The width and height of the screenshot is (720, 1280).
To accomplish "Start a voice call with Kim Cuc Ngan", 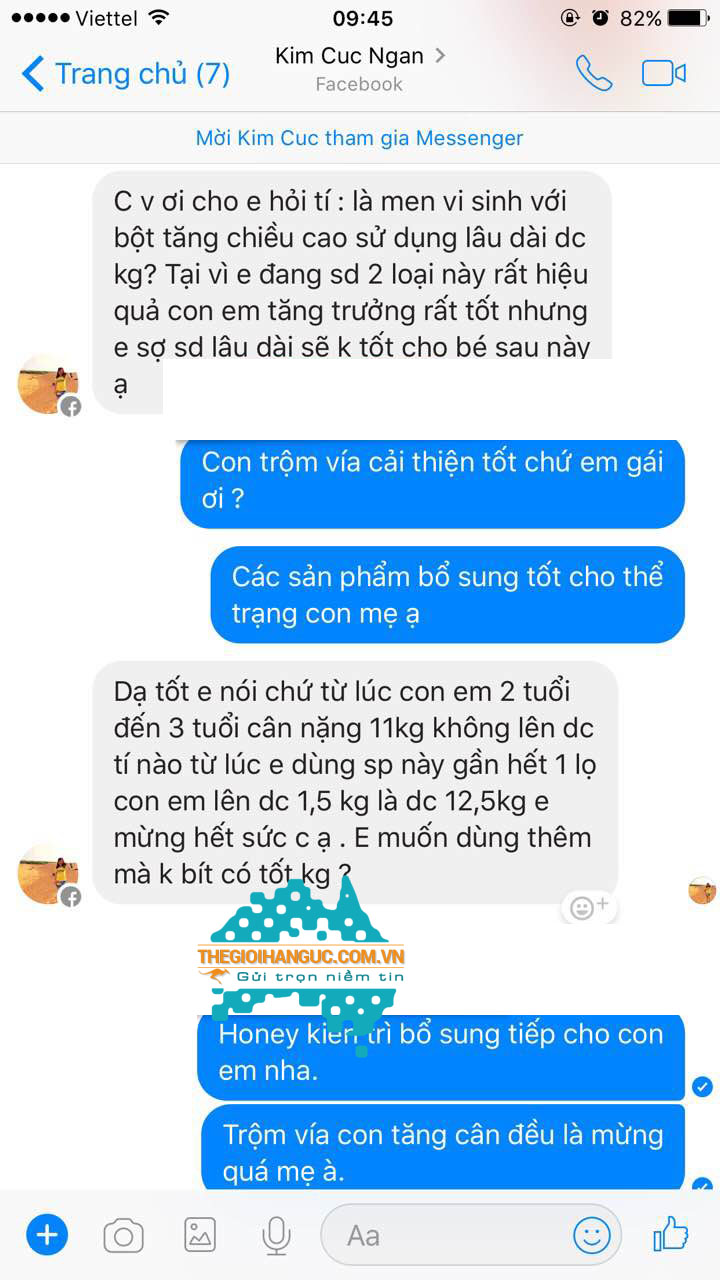I will (593, 73).
